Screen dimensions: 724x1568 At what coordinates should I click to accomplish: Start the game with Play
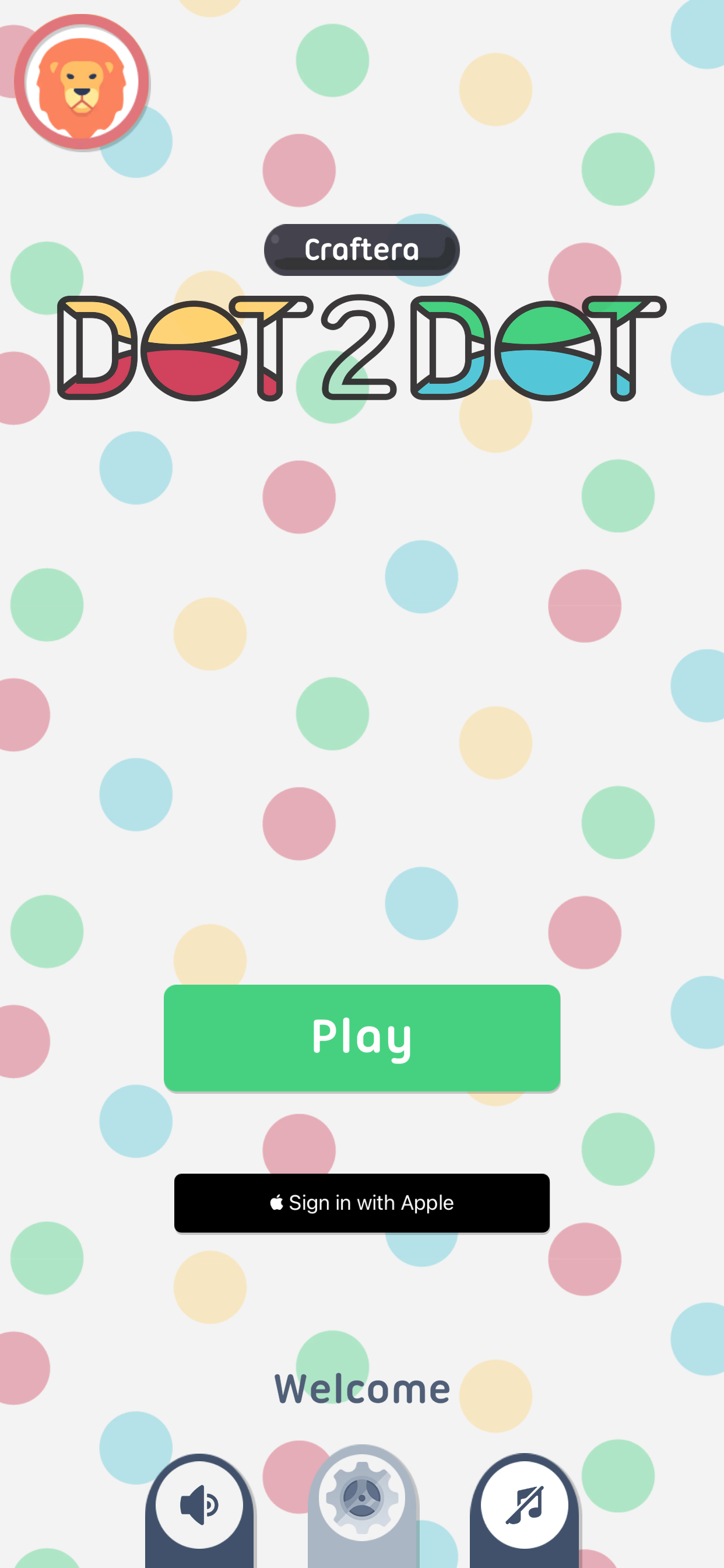point(361,1037)
